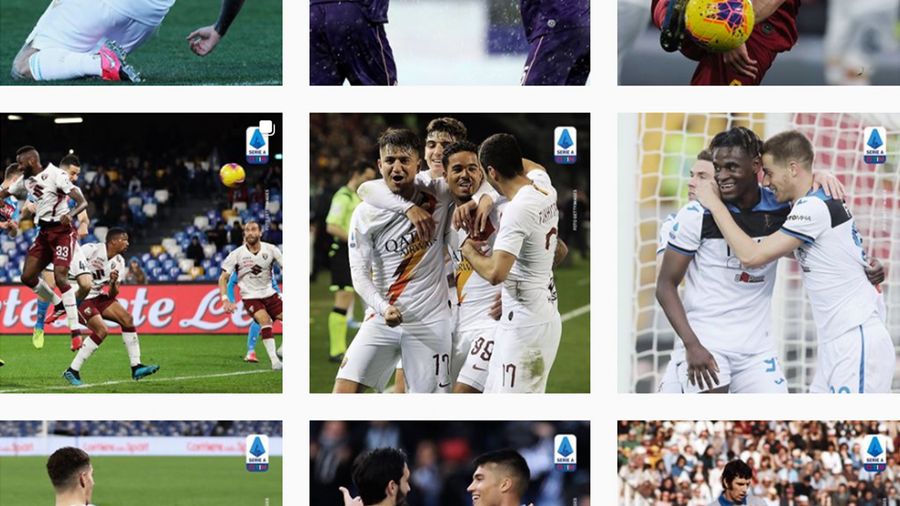Open the post with the stadium crowd behind a player
Viewport: 900px width, 506px height.
[x=758, y=463]
